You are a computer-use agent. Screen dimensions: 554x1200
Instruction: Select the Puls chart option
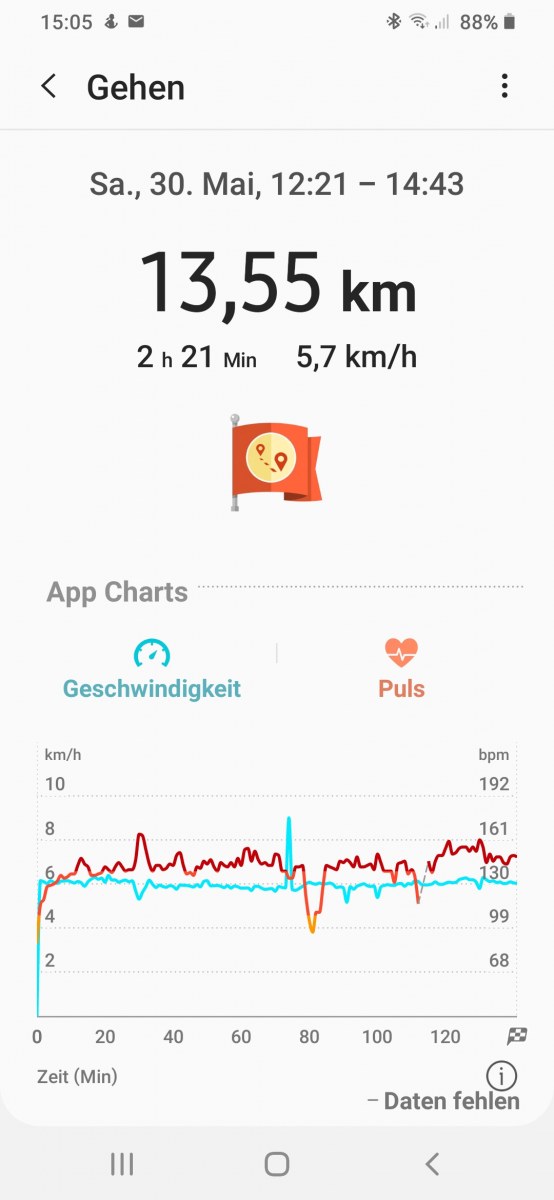tap(402, 670)
